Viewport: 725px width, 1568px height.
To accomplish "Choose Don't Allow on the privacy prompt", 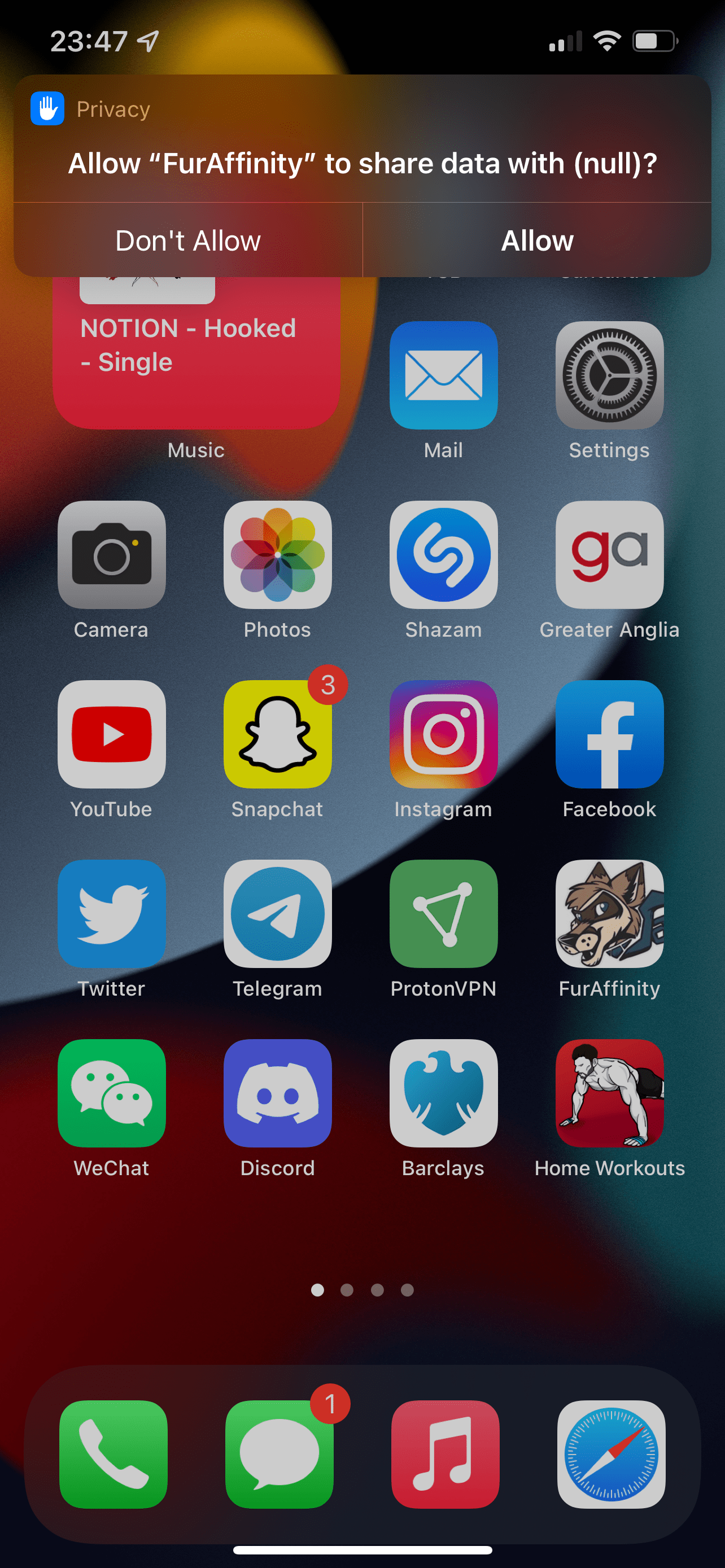I will coord(188,240).
